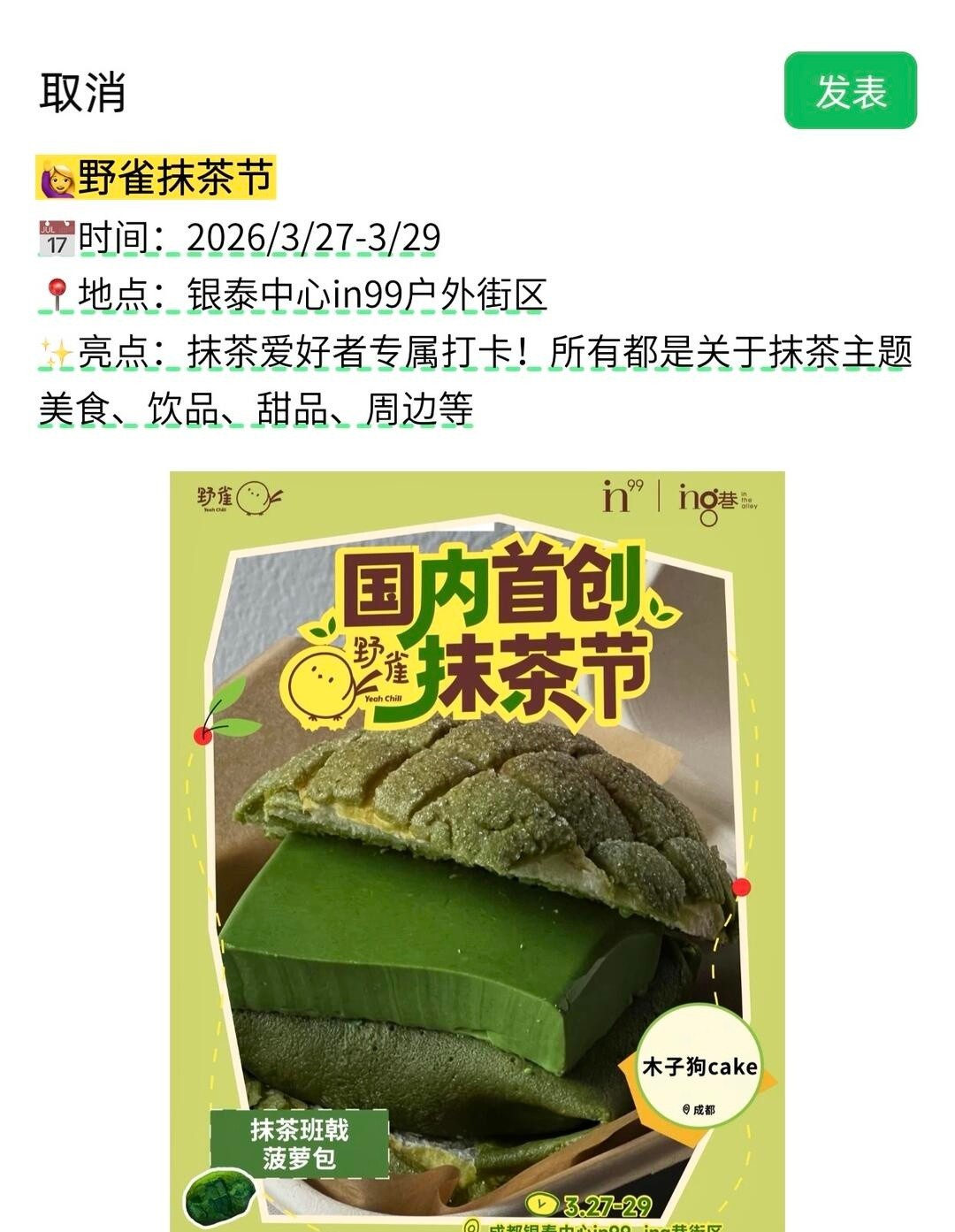Open the attached 抹茶节 poster image
Screen dimensions: 955x1232
(x=477, y=849)
